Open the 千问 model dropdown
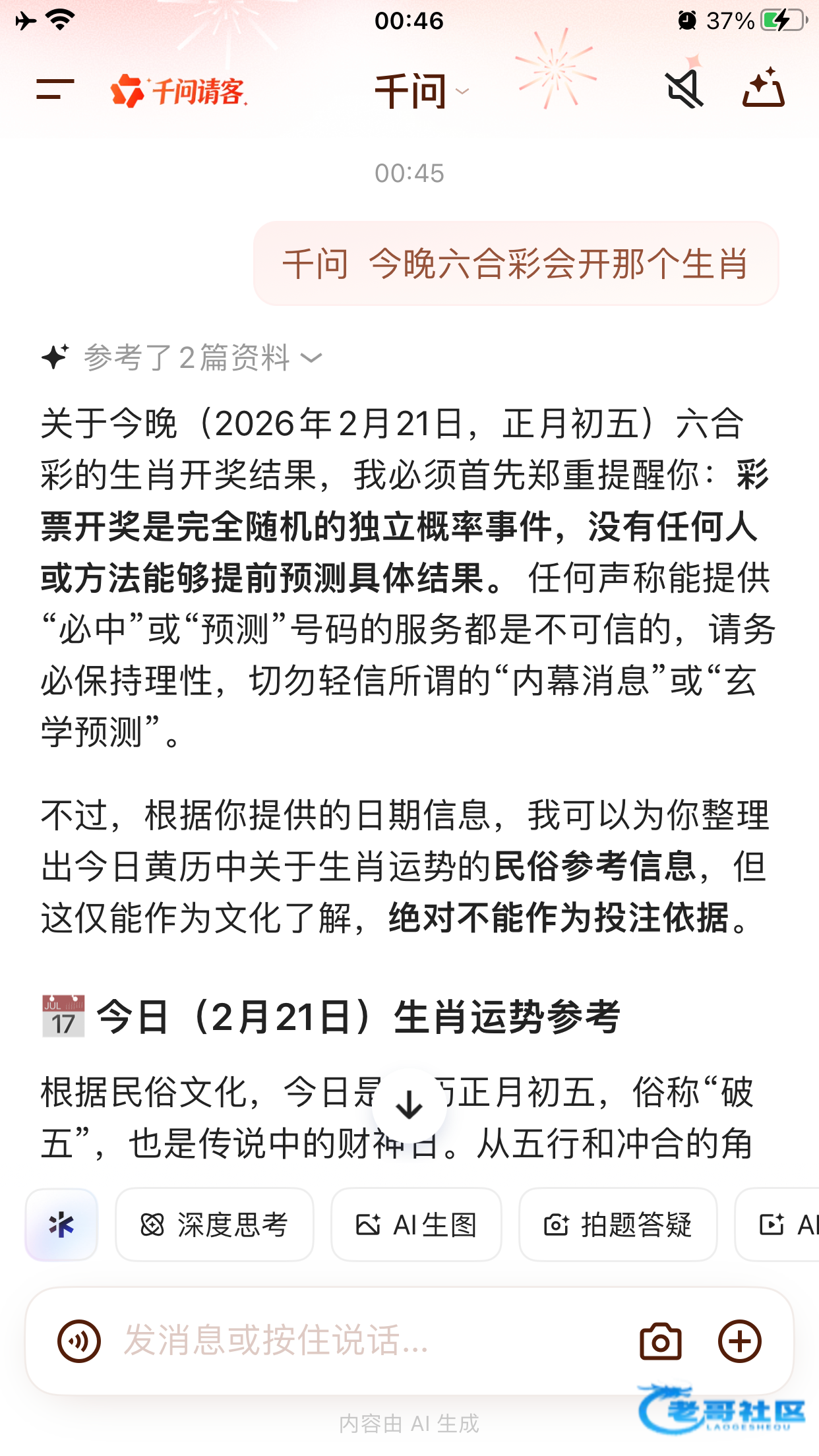Screen dimensions: 819x1456 (x=422, y=91)
